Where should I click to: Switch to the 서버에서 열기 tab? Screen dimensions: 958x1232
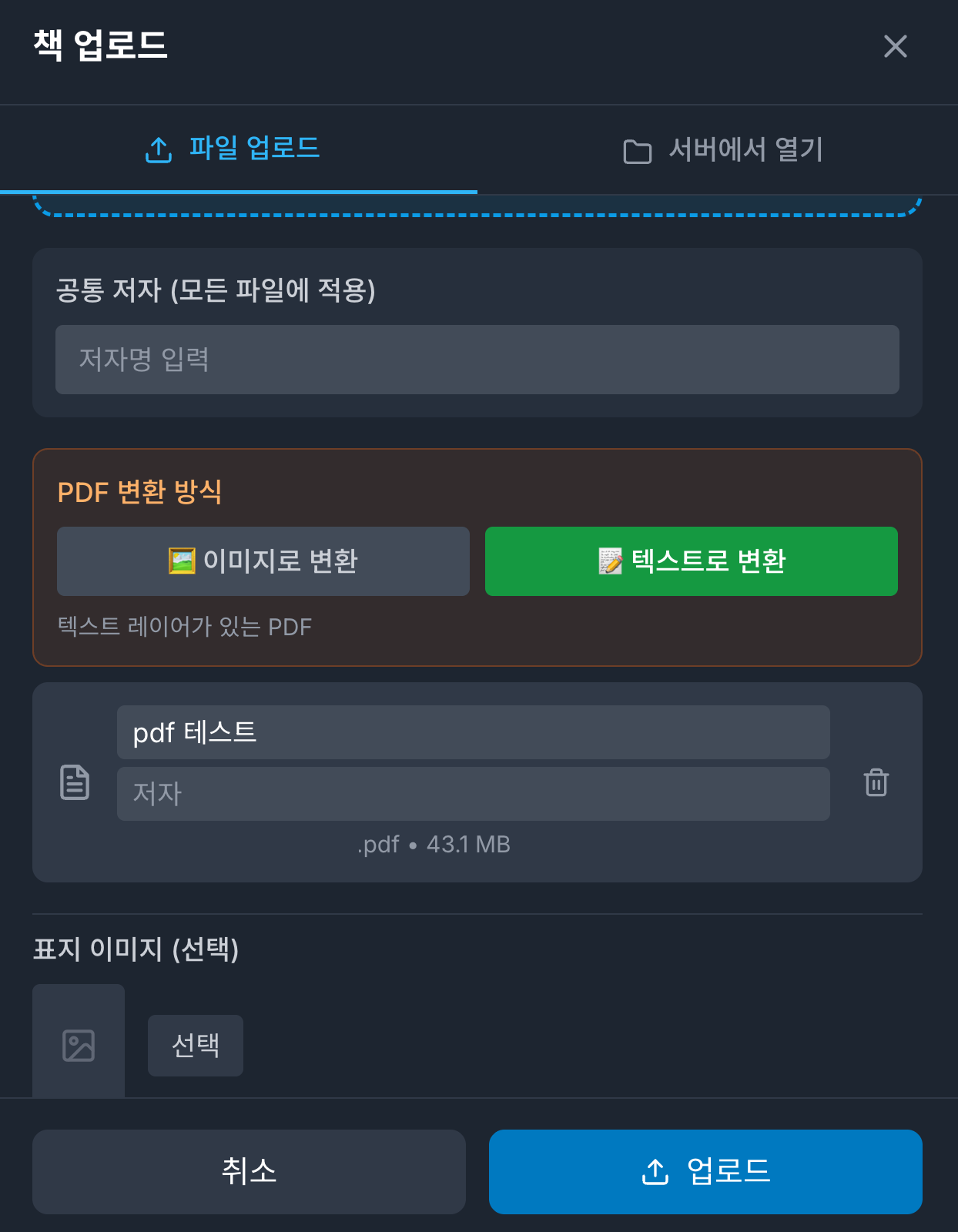722,150
